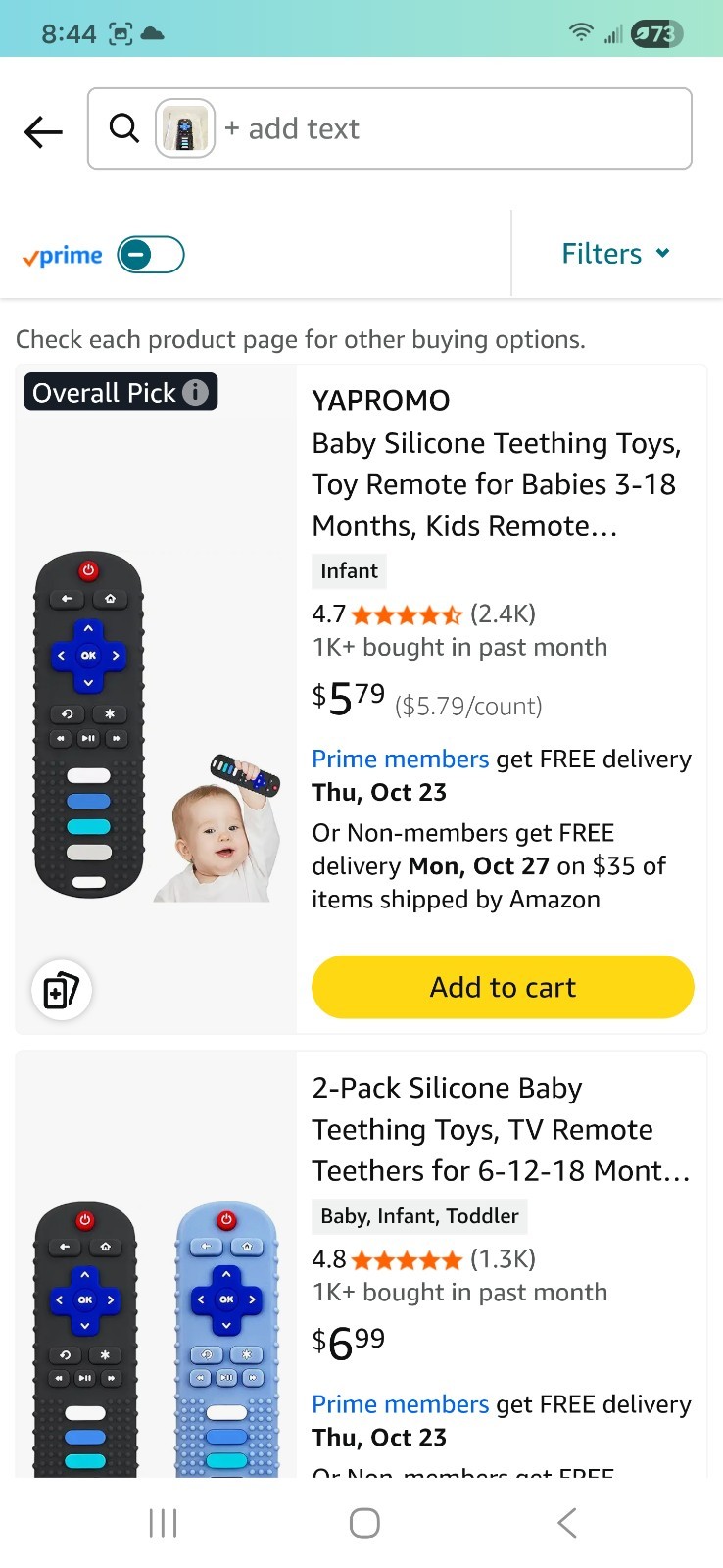Image resolution: width=723 pixels, height=1568 pixels.
Task: Add the YAPROMO teething remote to cart
Action: coord(503,987)
